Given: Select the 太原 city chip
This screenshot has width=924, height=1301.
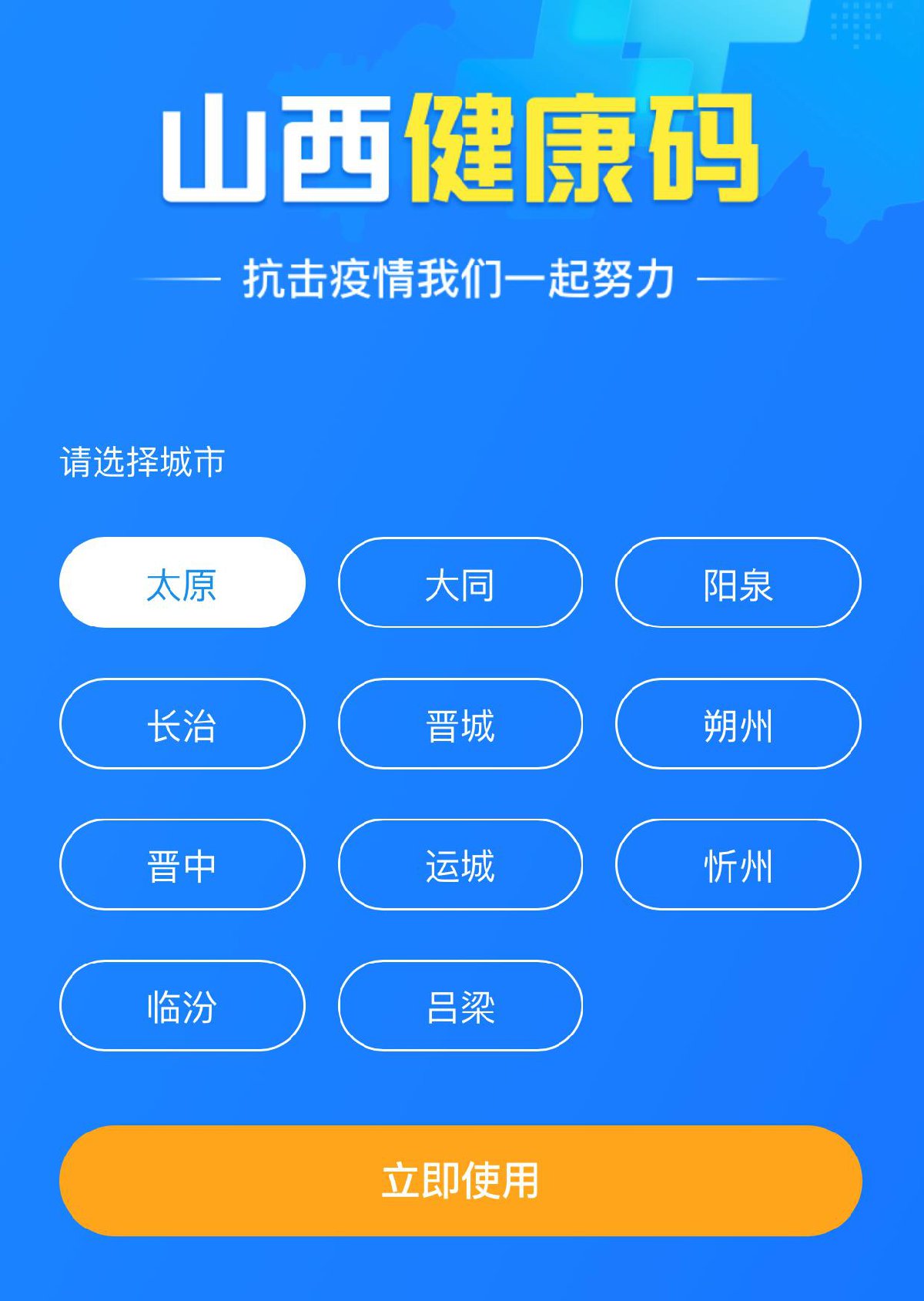Looking at the screenshot, I should [182, 583].
